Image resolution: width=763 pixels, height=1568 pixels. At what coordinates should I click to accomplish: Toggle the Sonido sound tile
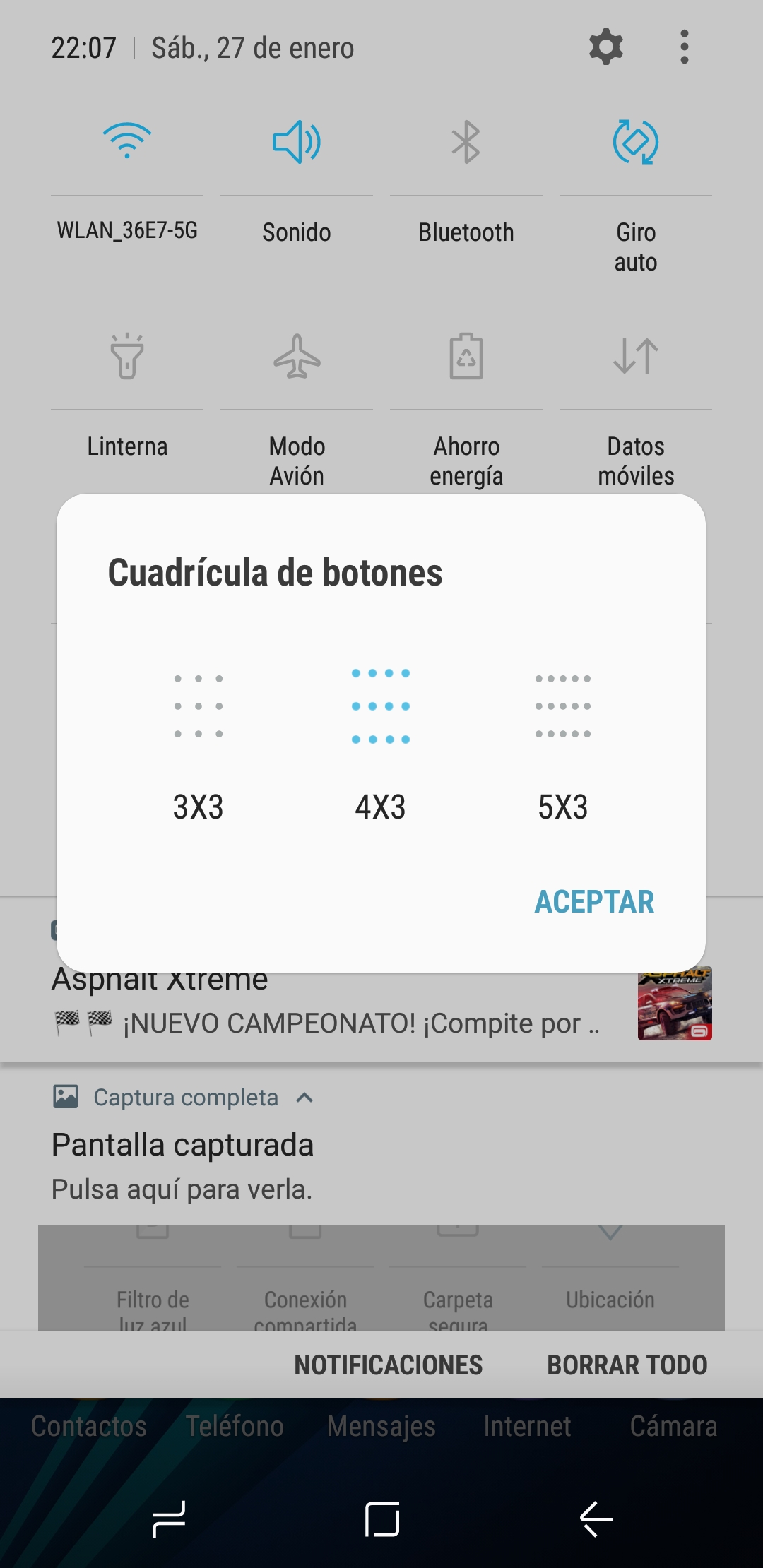coord(297,141)
